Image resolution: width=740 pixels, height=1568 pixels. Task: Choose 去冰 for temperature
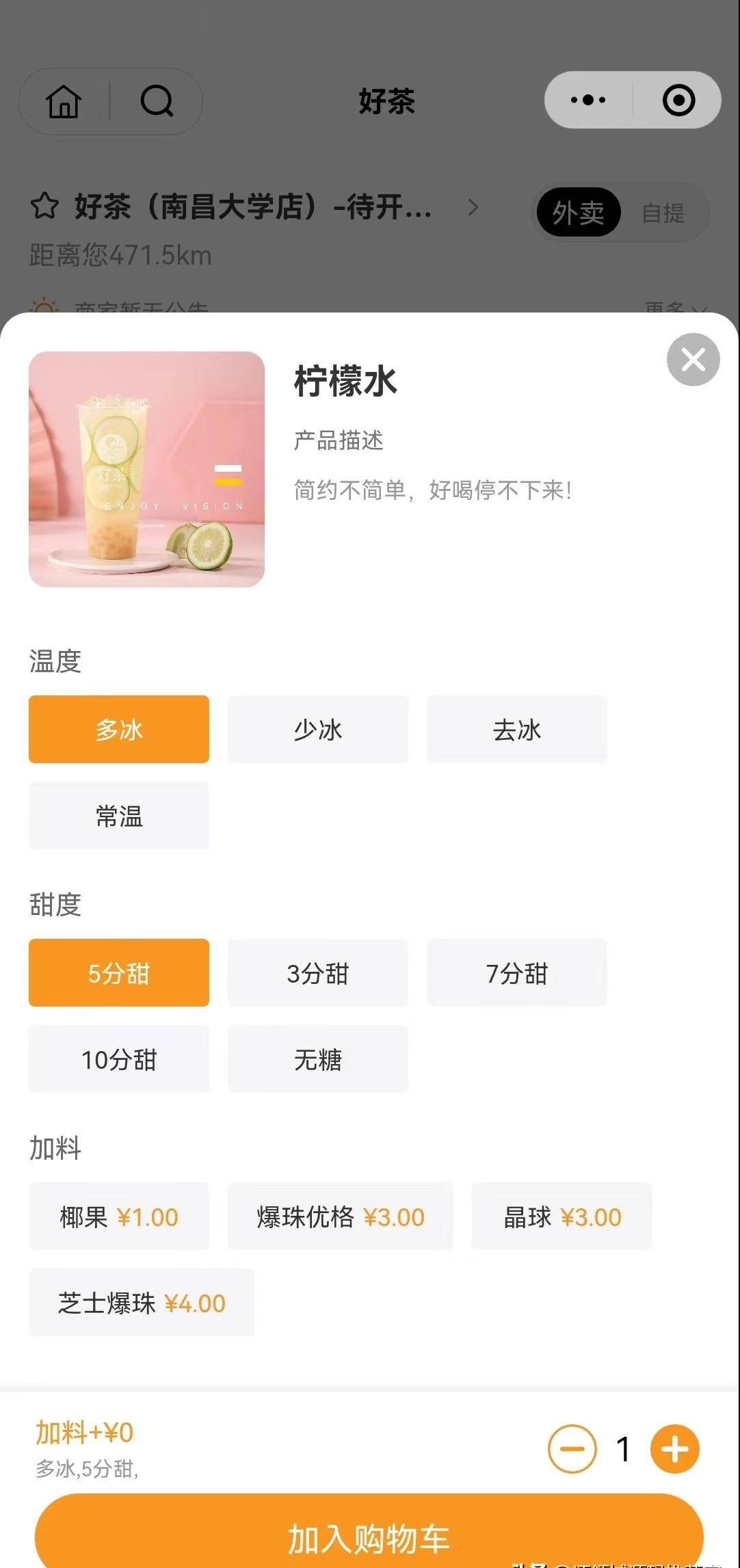coord(516,730)
